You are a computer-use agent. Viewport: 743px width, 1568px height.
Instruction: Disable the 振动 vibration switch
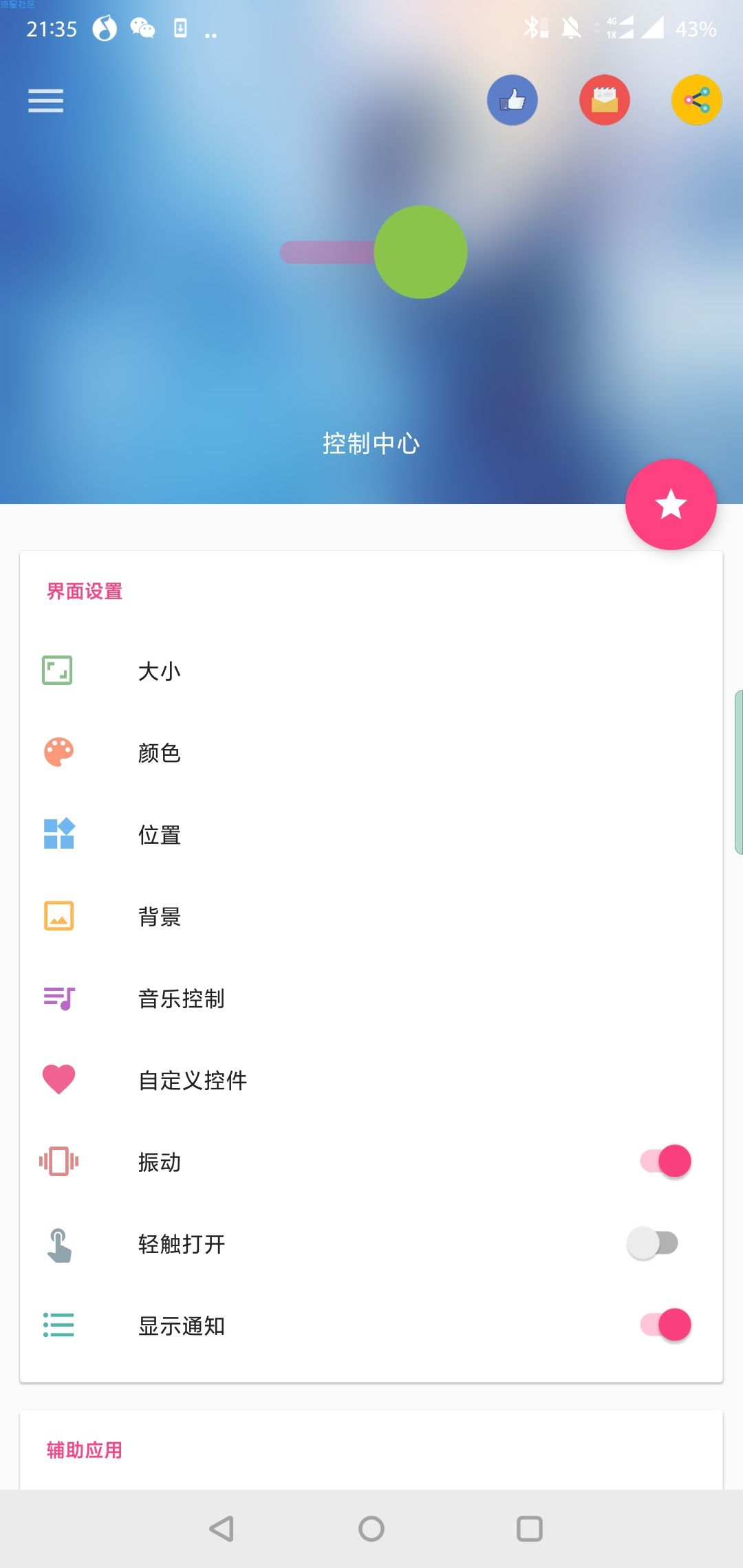pyautogui.click(x=665, y=1162)
